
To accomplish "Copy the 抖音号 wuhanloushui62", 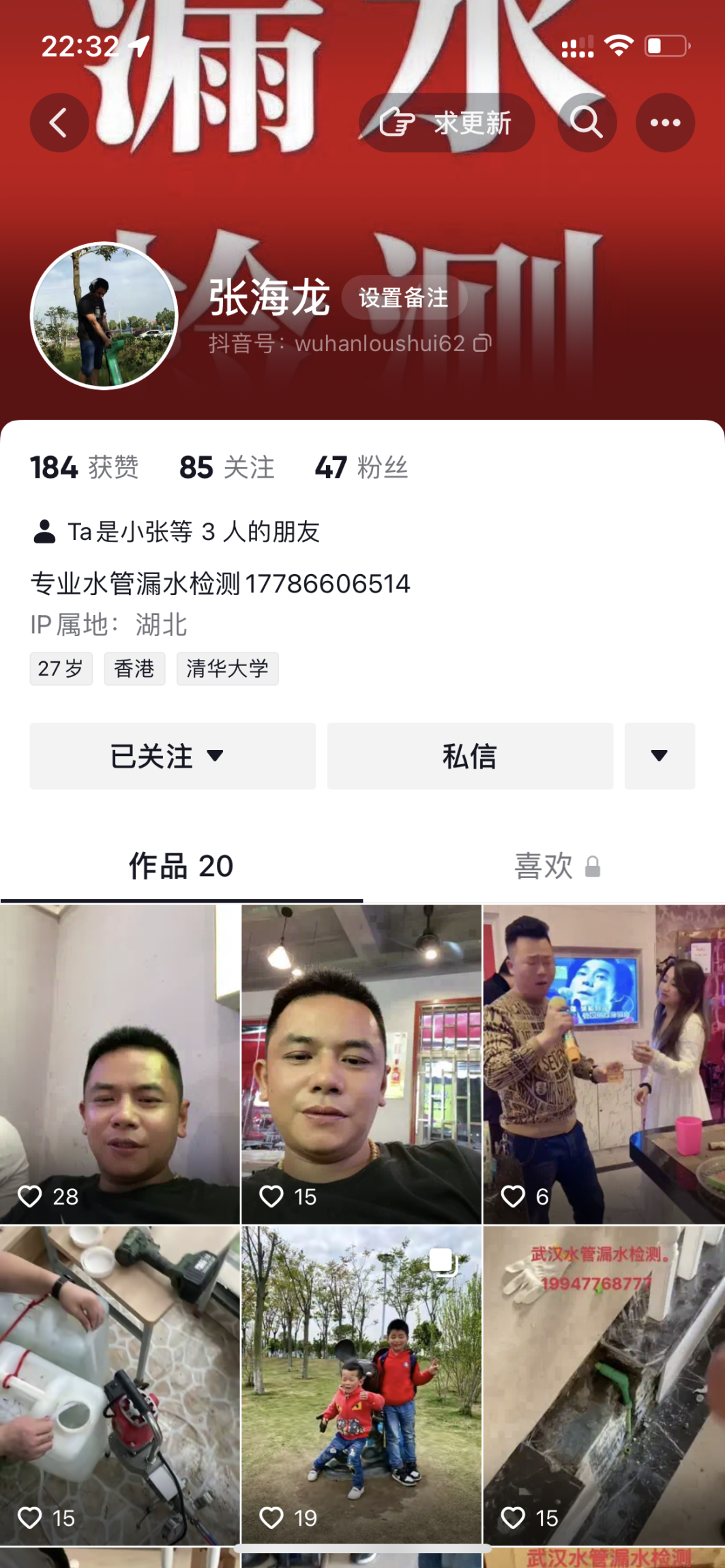I will coord(482,343).
